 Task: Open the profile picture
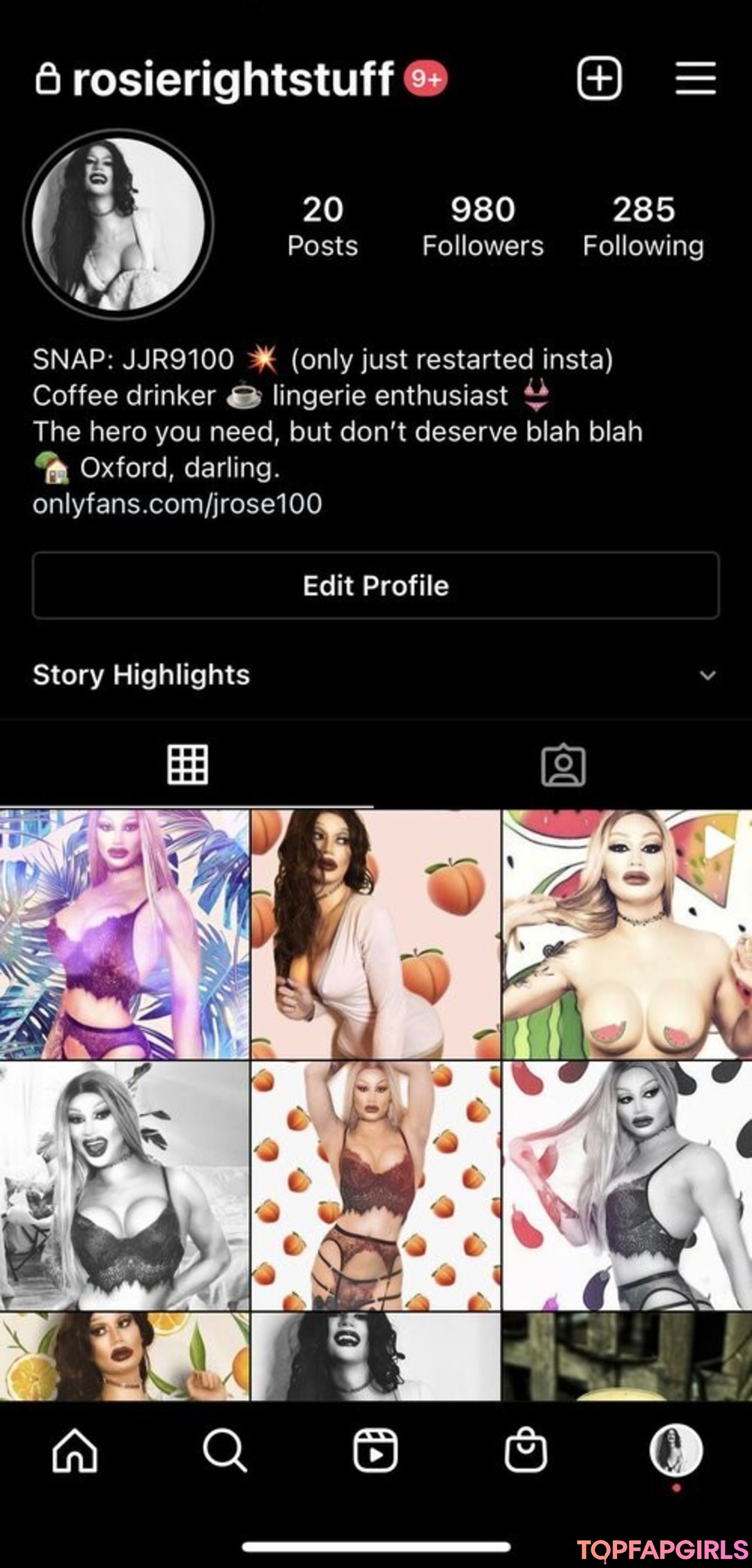[x=118, y=224]
